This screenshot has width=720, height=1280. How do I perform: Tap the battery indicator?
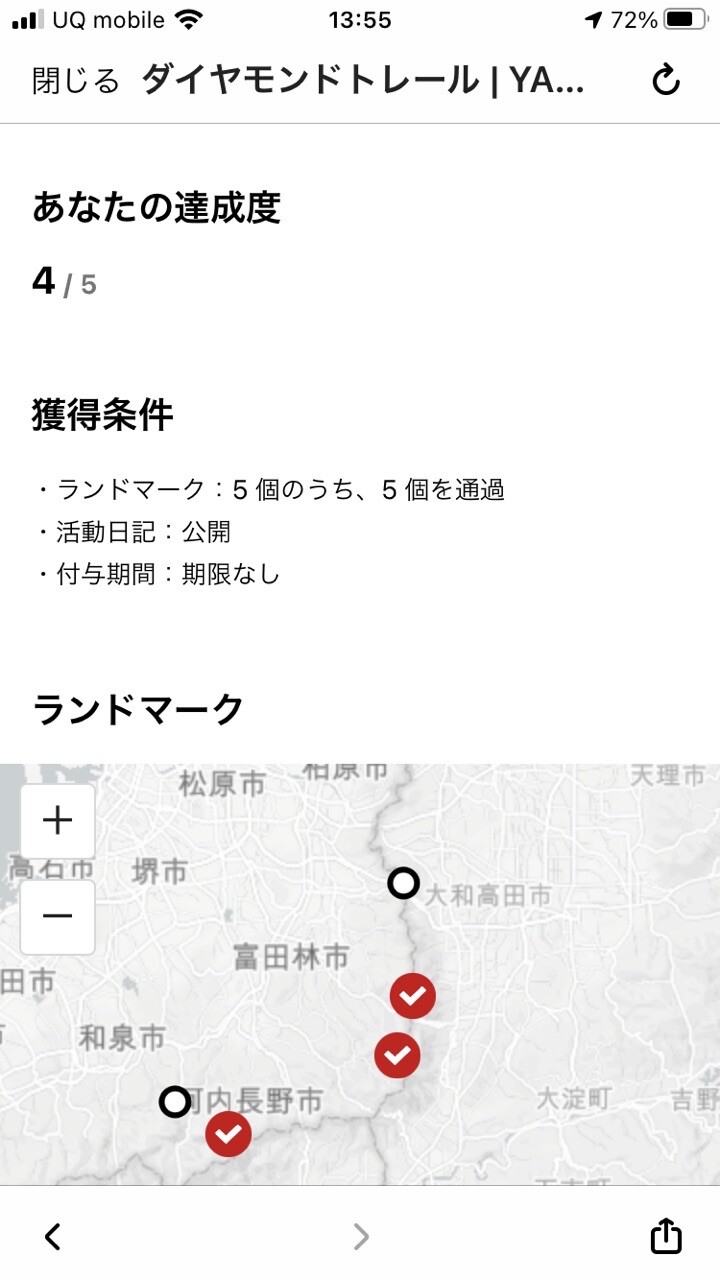point(686,18)
